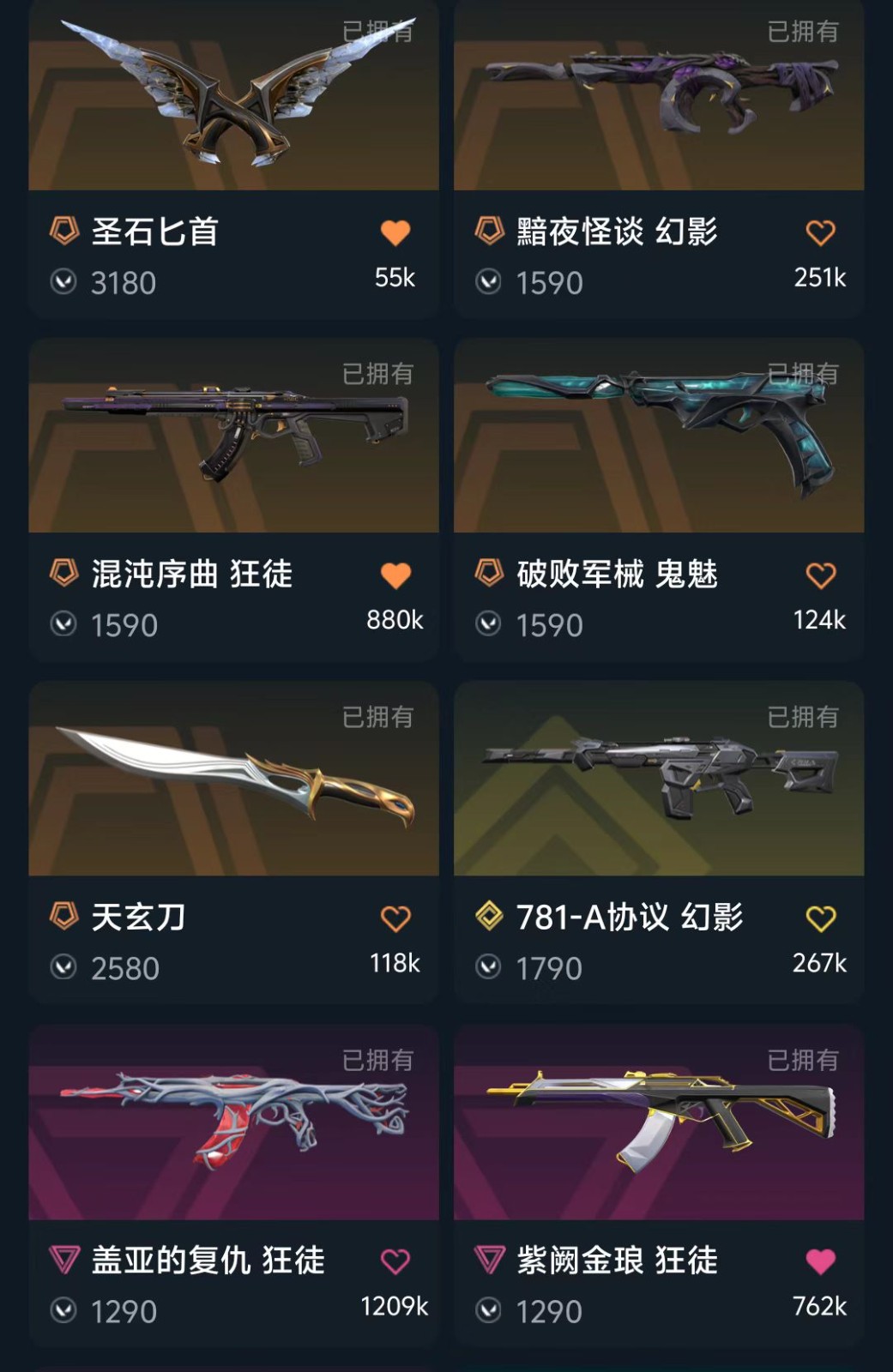
Task: Like the 盖亚的复仇 狂徒 skin
Action: click(x=395, y=1261)
